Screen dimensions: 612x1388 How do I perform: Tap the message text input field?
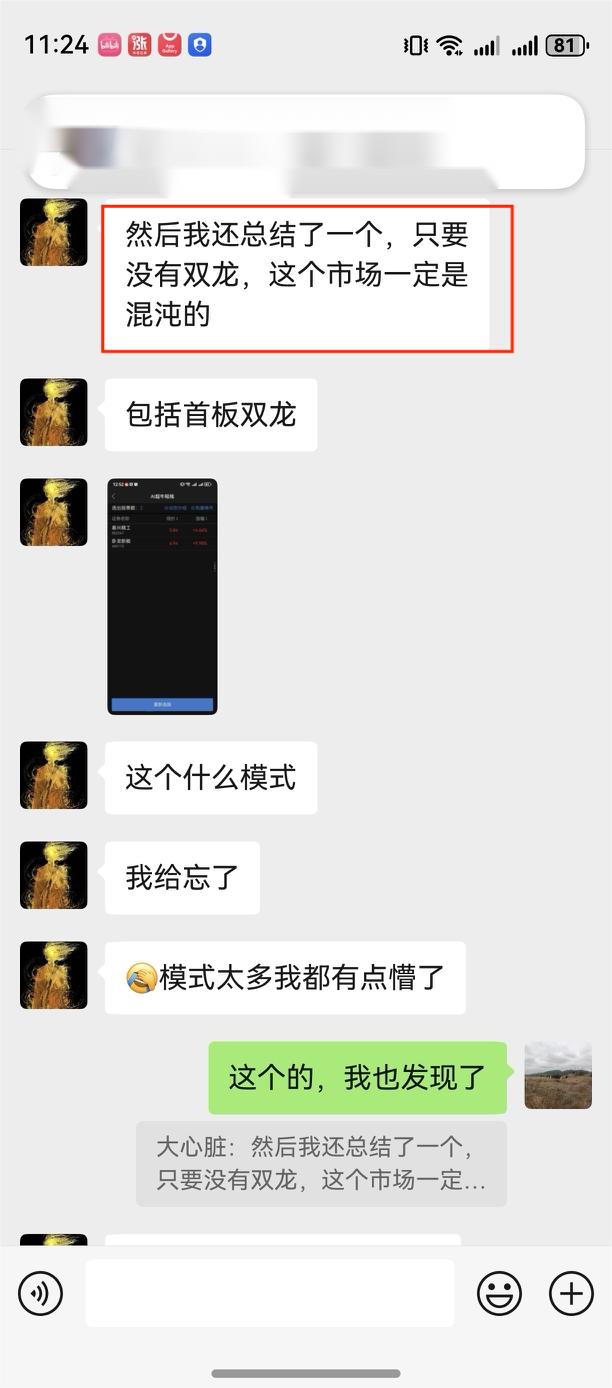point(270,1293)
